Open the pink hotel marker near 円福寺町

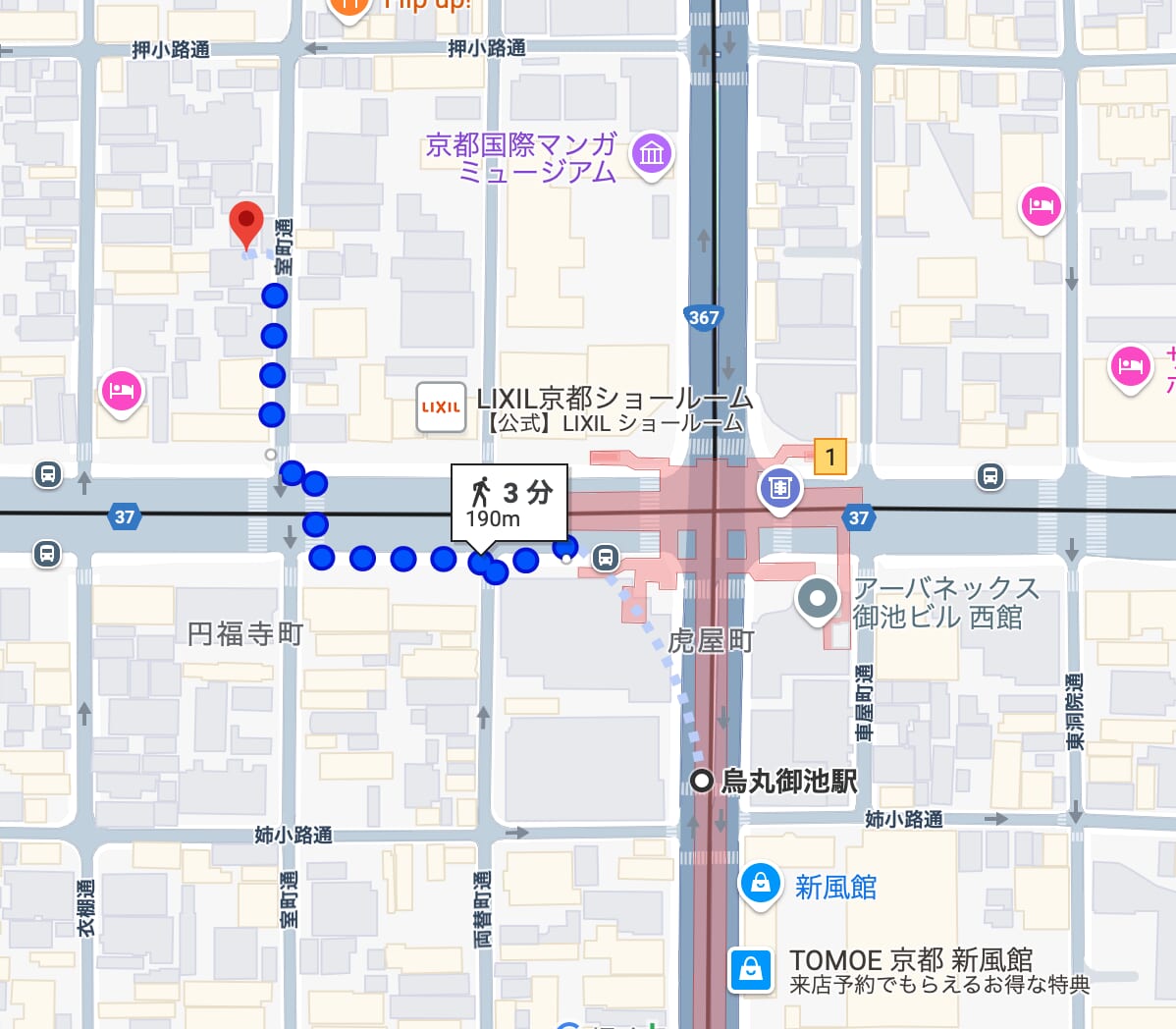[121, 391]
